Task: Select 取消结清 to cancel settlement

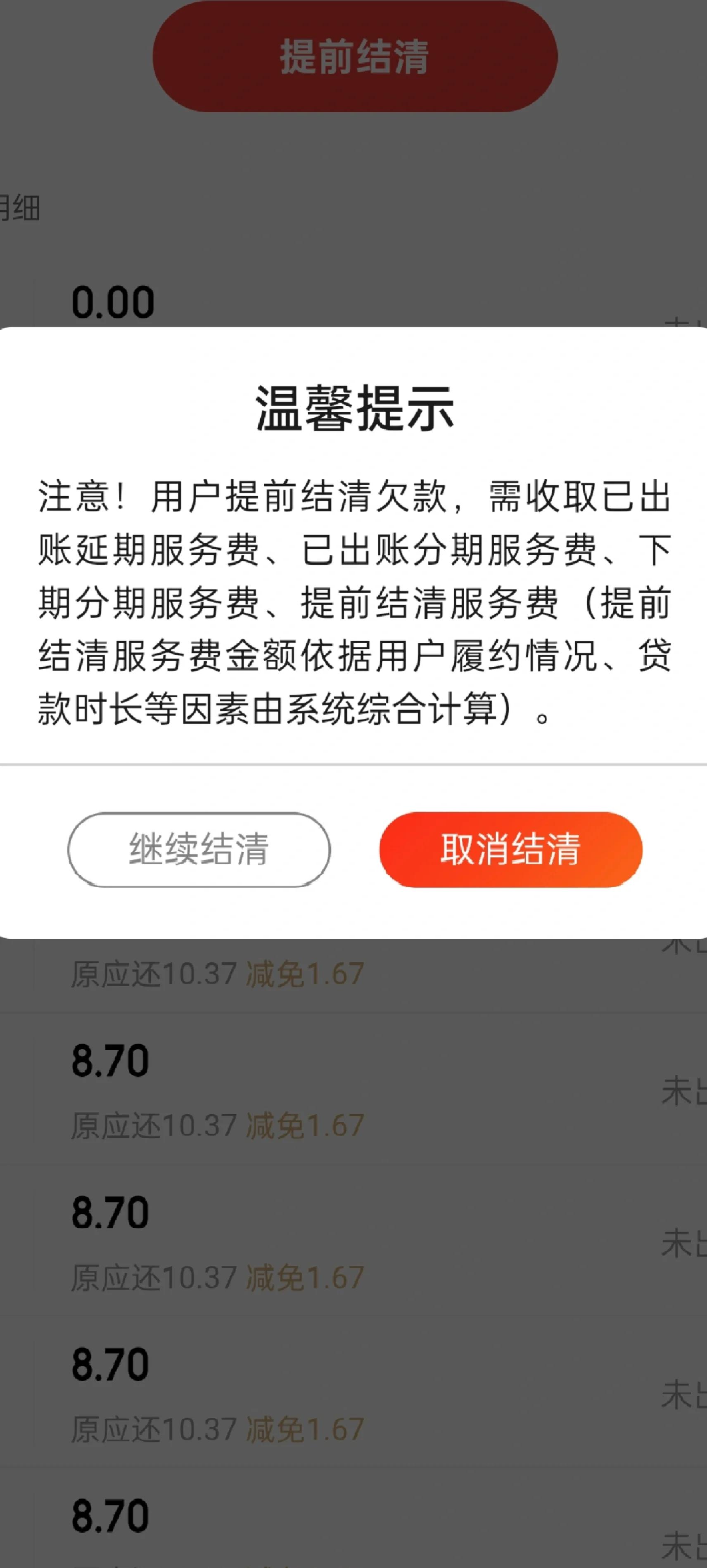Action: 510,849
